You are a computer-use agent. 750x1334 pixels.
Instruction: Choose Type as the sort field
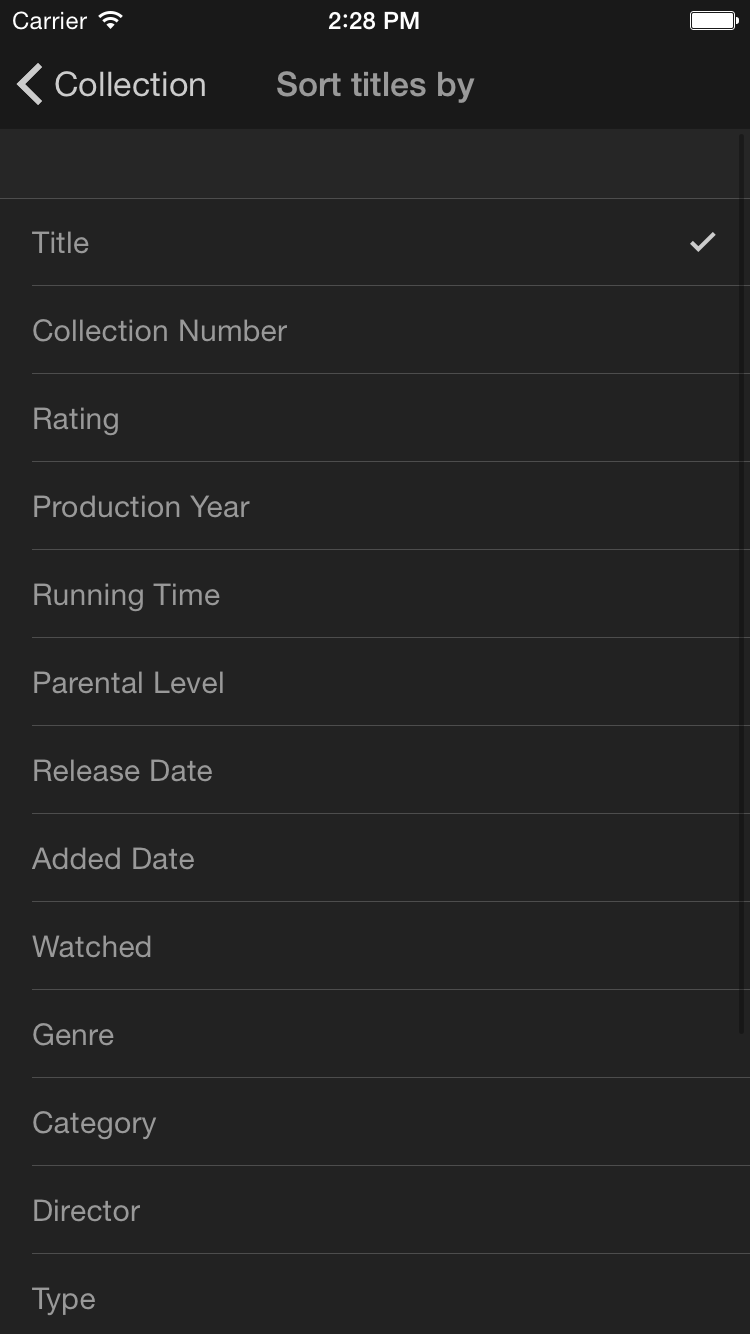(374, 1299)
